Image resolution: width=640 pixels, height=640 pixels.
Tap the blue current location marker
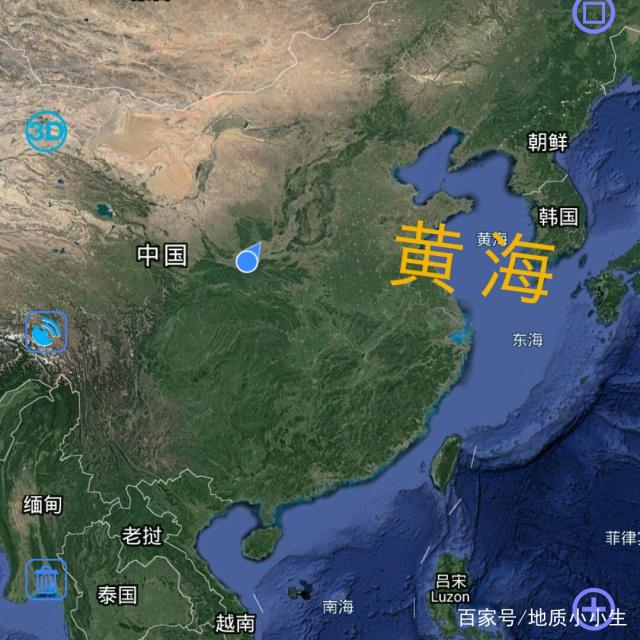[x=247, y=261]
